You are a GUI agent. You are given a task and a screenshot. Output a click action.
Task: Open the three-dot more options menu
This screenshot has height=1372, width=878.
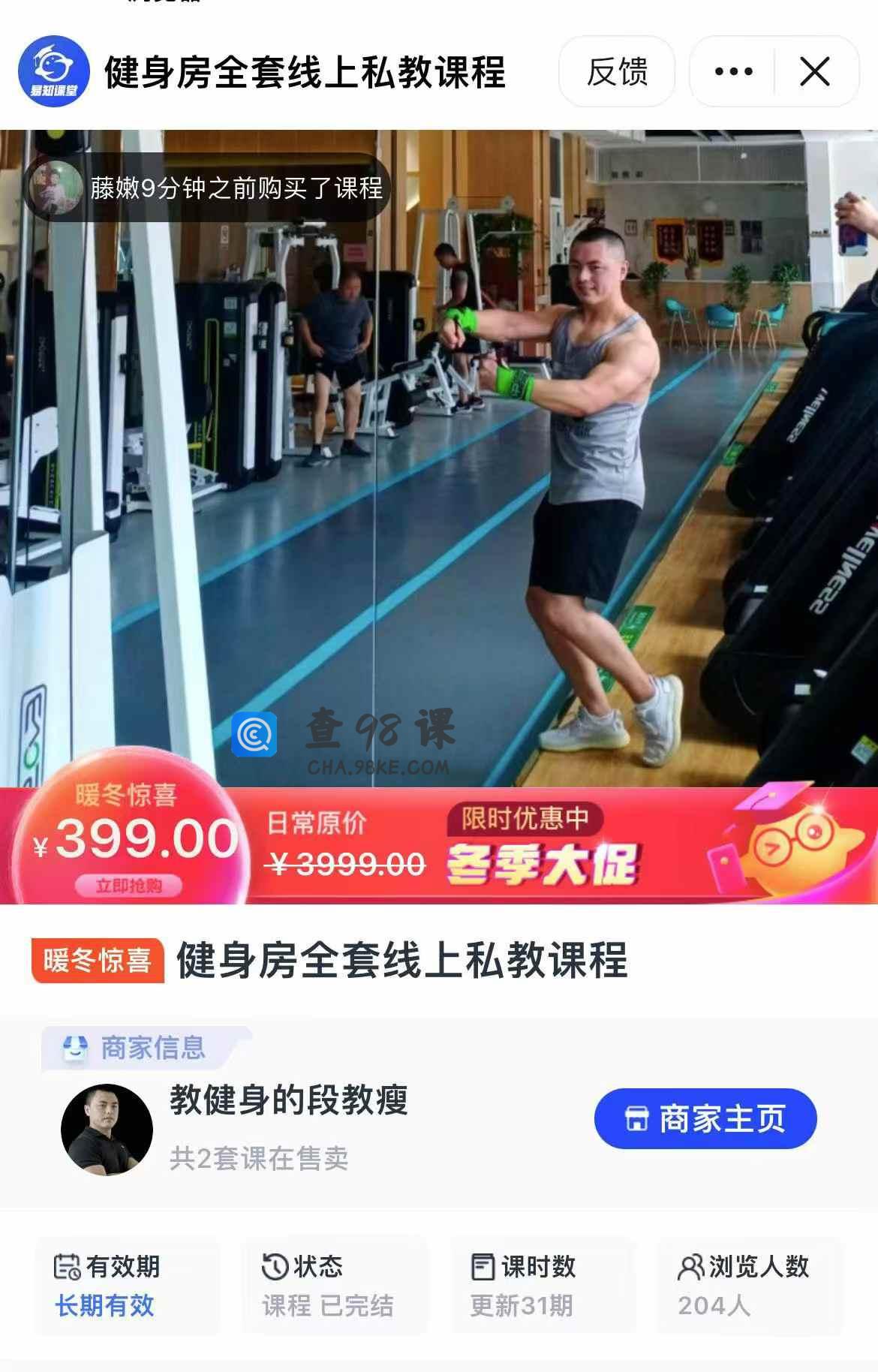click(733, 72)
